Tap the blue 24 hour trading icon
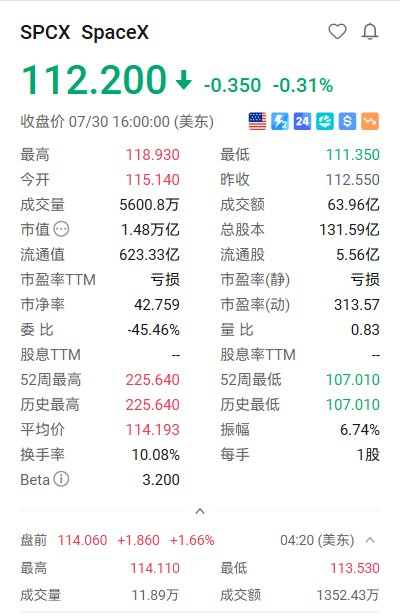This screenshot has height=616, width=400. click(302, 121)
